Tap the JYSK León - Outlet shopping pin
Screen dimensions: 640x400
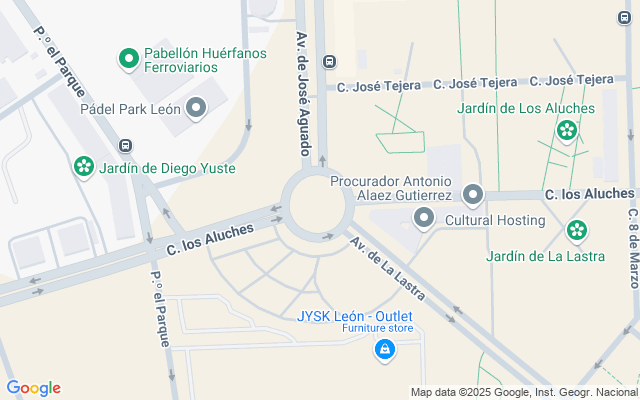coord(383,349)
